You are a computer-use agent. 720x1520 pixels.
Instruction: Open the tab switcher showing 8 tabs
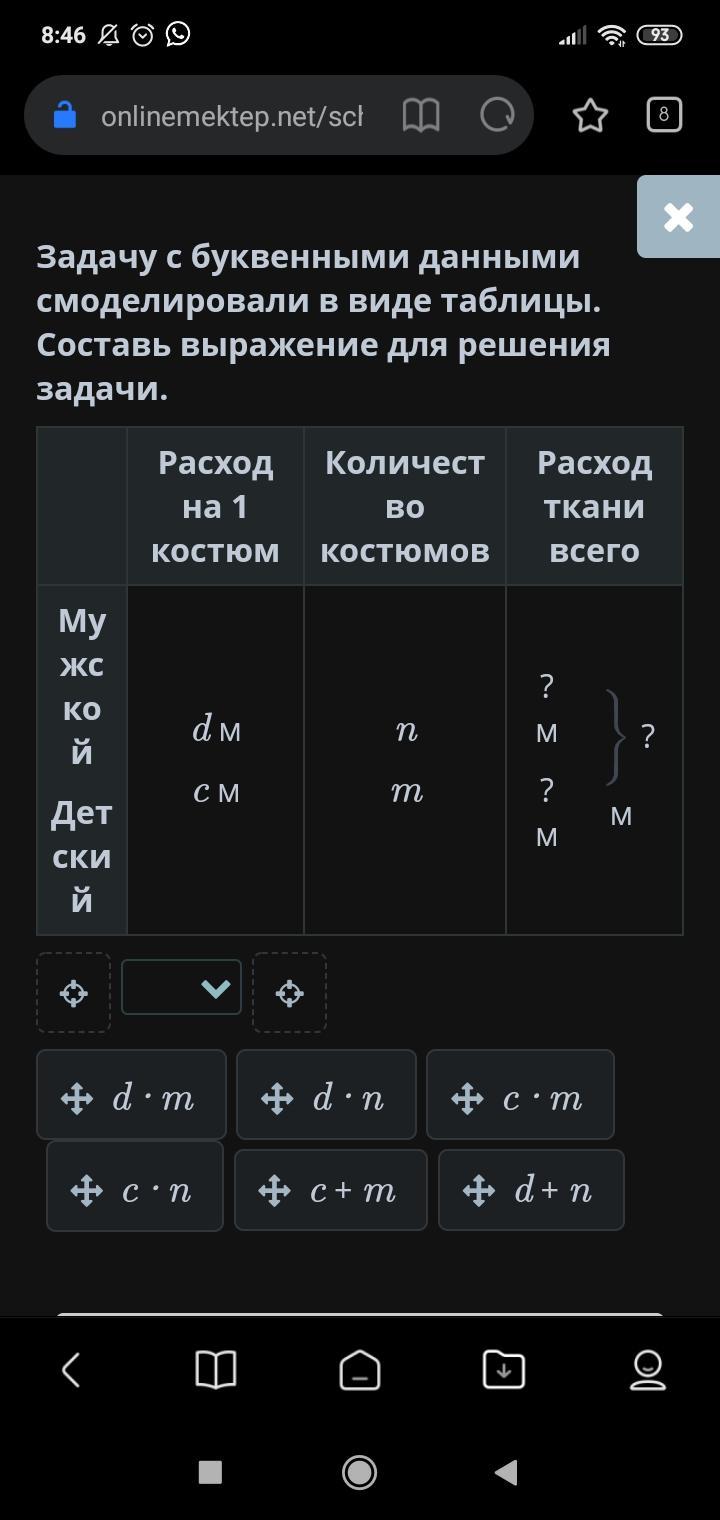[664, 115]
